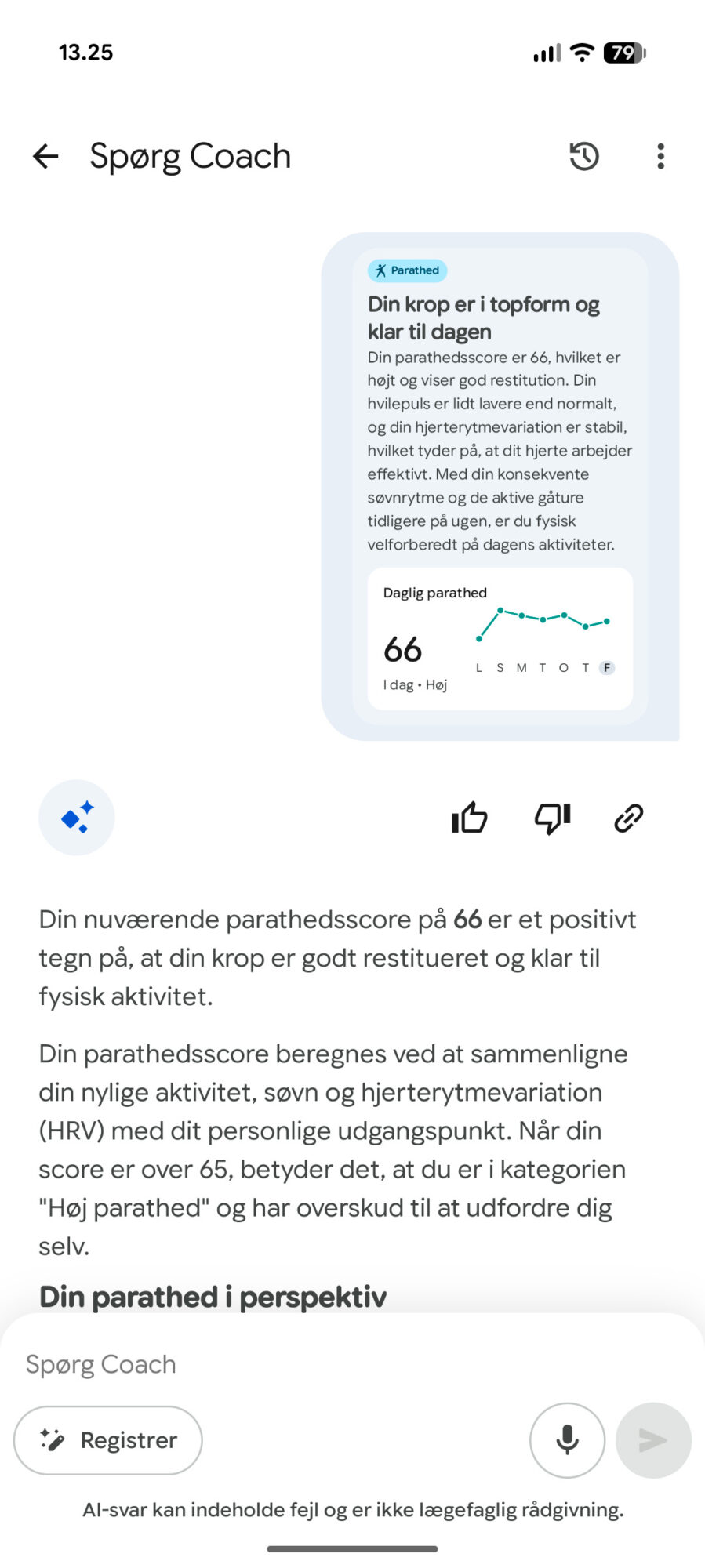Select today's point on the parathed trend line
705x1568 pixels.
pos(606,622)
